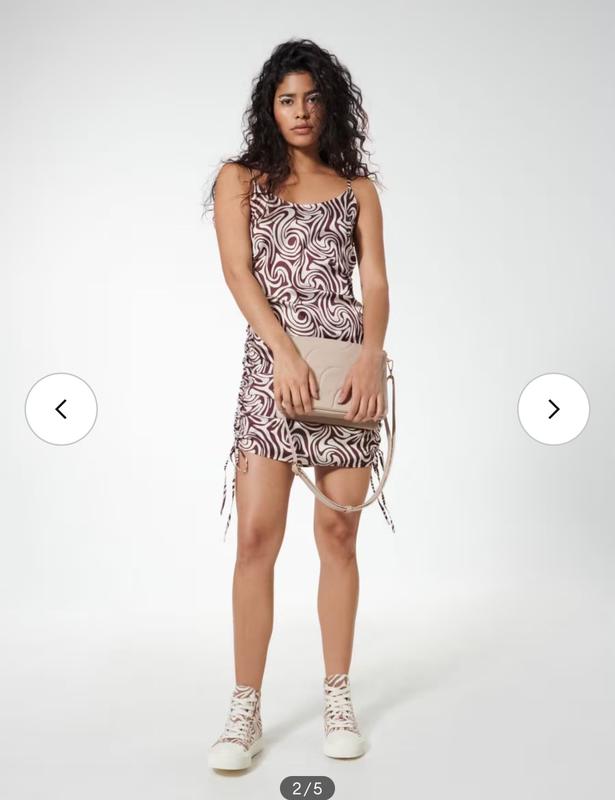This screenshot has height=800, width=615.
Task: Advance to the next product image
Action: [553, 409]
